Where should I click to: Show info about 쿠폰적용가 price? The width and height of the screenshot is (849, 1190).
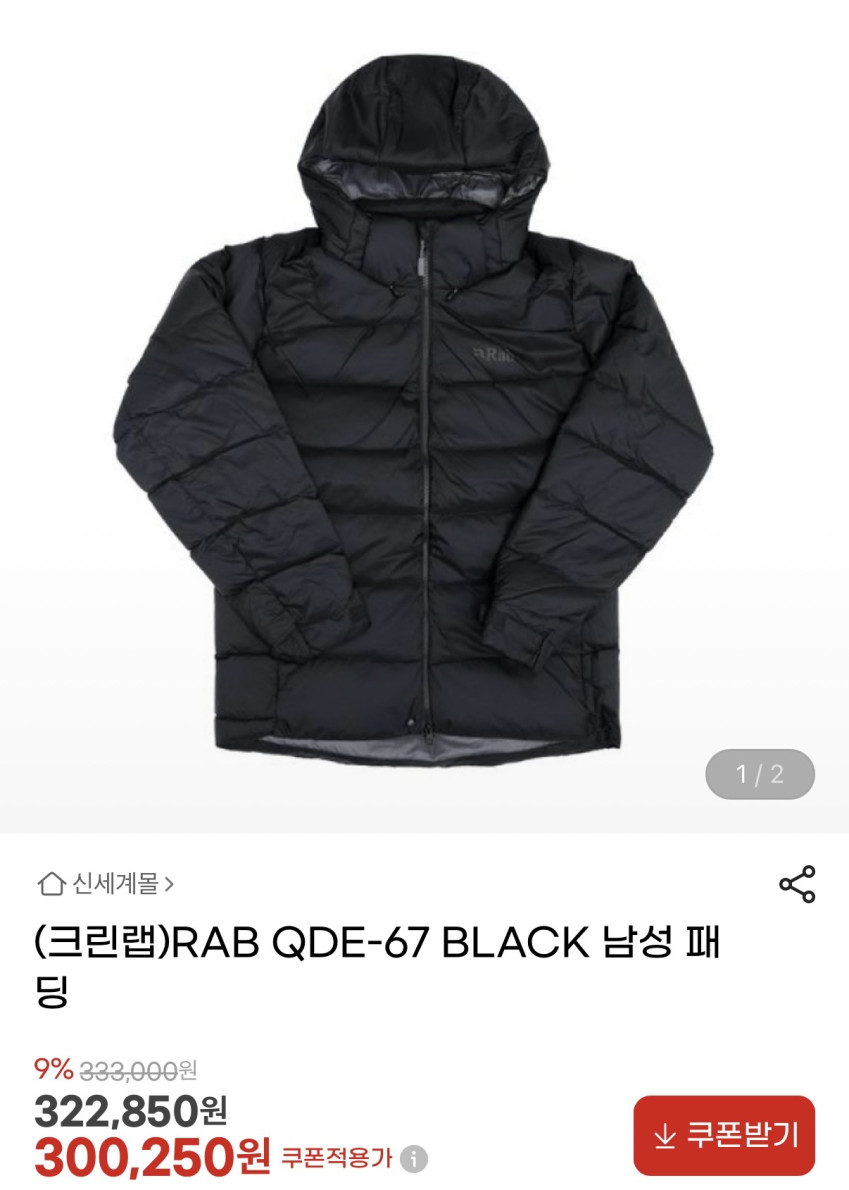point(413,1159)
